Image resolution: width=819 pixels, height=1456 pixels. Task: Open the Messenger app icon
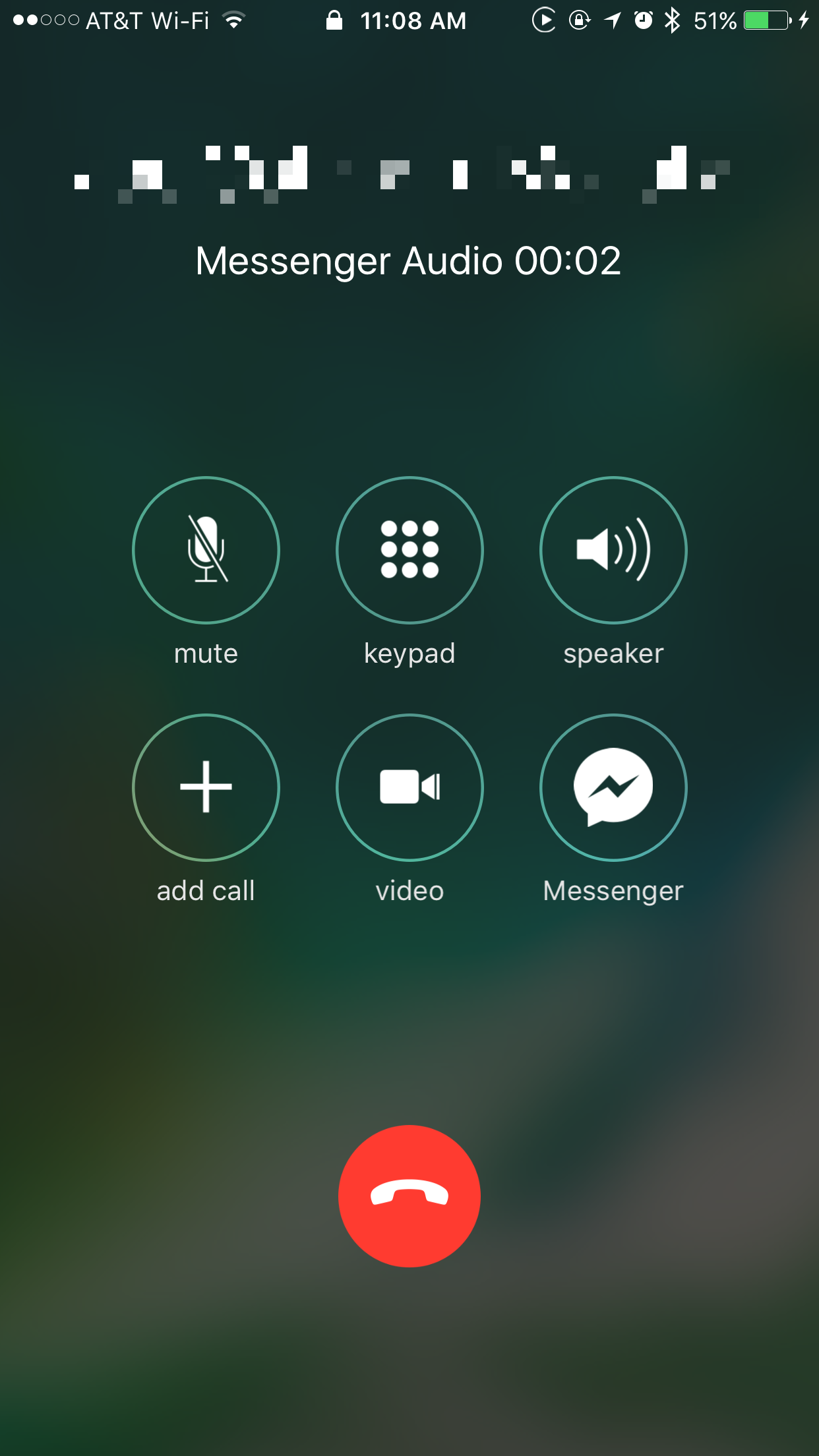pyautogui.click(x=613, y=787)
